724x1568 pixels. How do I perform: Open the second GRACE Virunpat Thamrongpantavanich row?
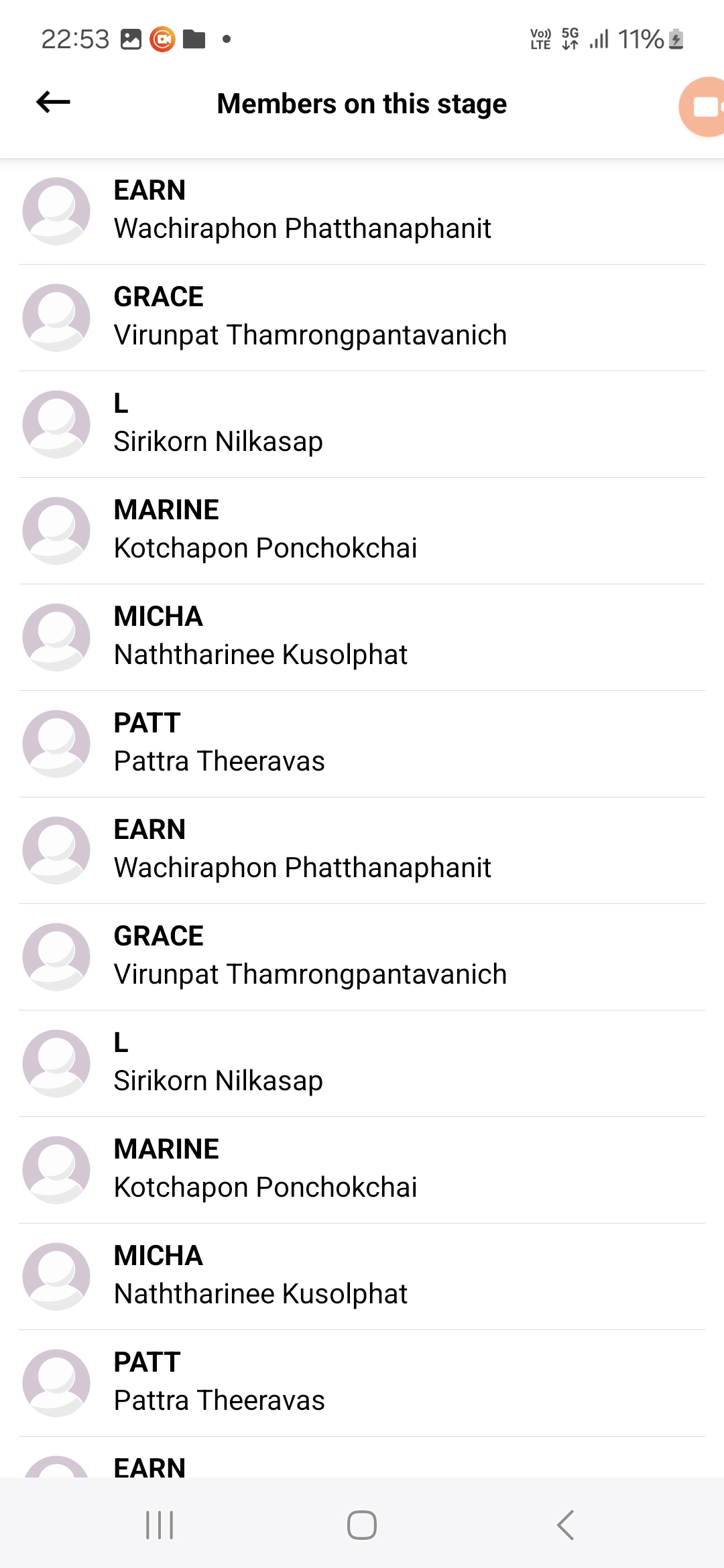click(x=362, y=956)
